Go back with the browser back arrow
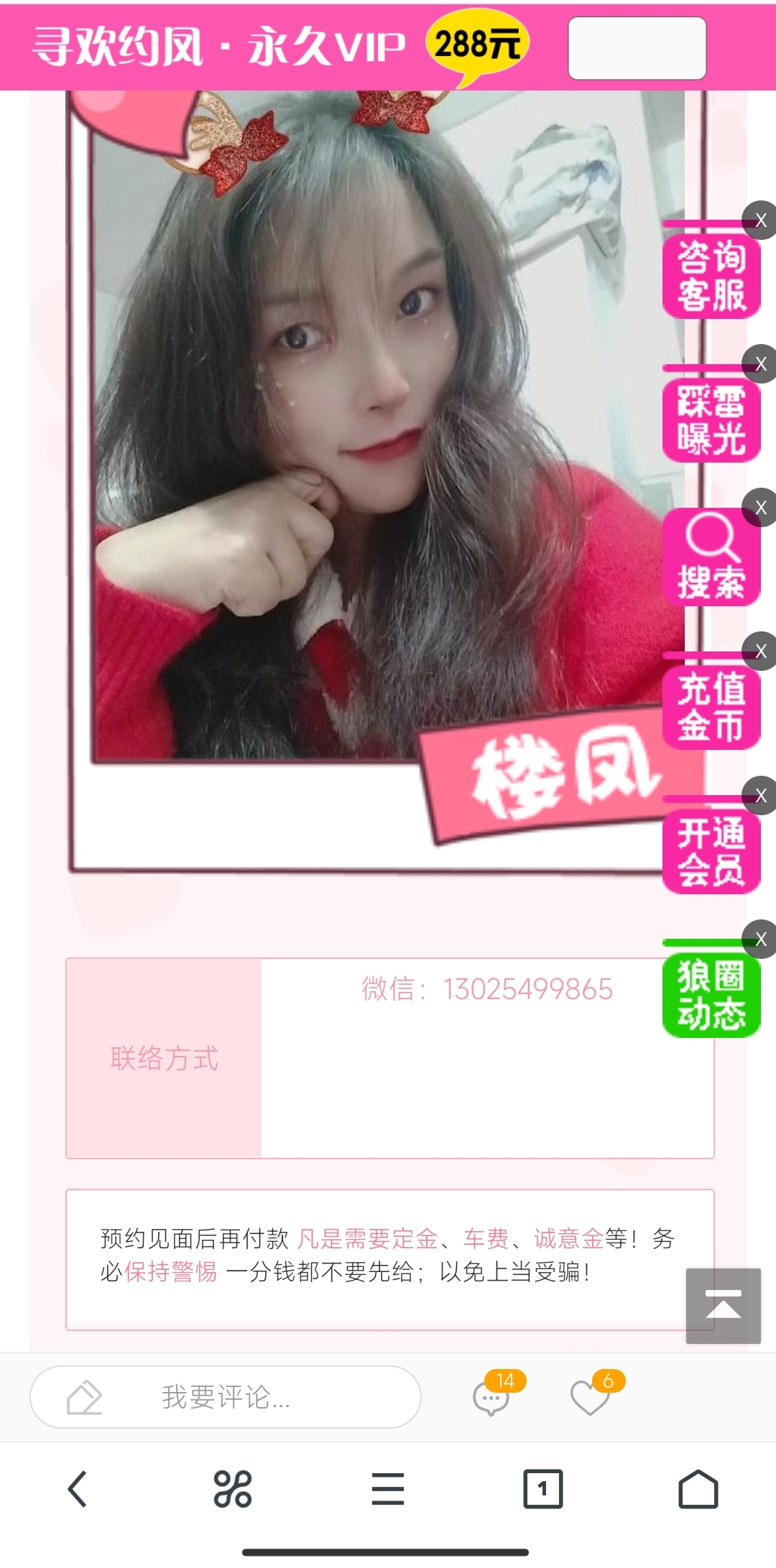 [x=78, y=1489]
